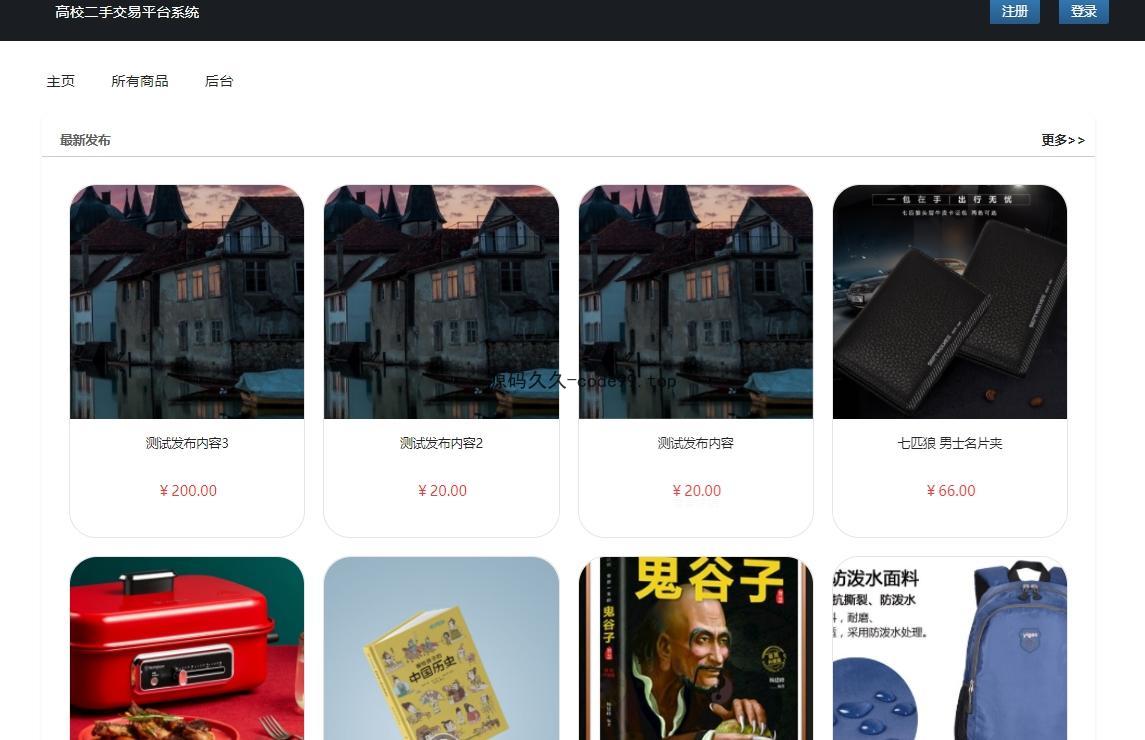
Task: Go to the 主页 home tab
Action: (x=60, y=81)
